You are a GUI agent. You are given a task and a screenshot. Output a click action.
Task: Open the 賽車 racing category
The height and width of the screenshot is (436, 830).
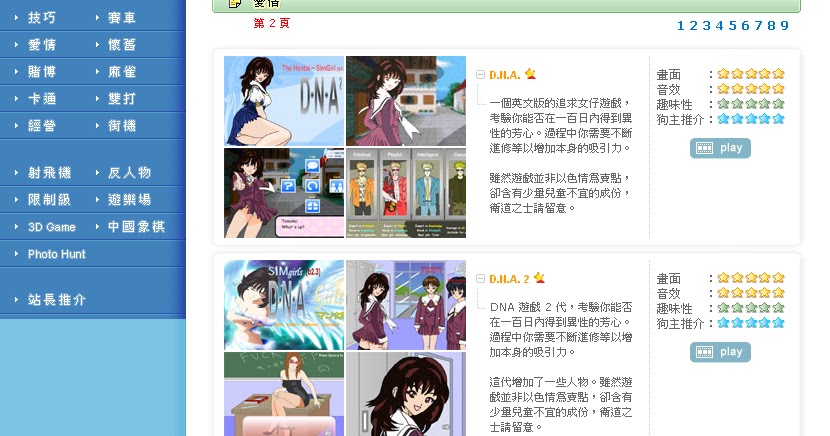pyautogui.click(x=122, y=18)
